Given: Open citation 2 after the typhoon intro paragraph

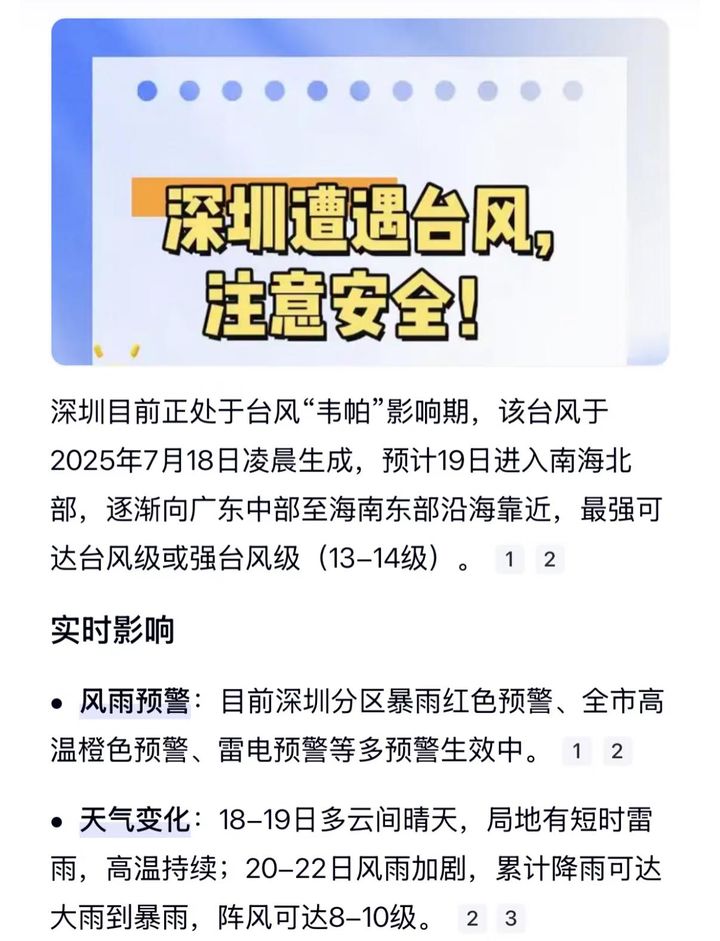Looking at the screenshot, I should [548, 559].
